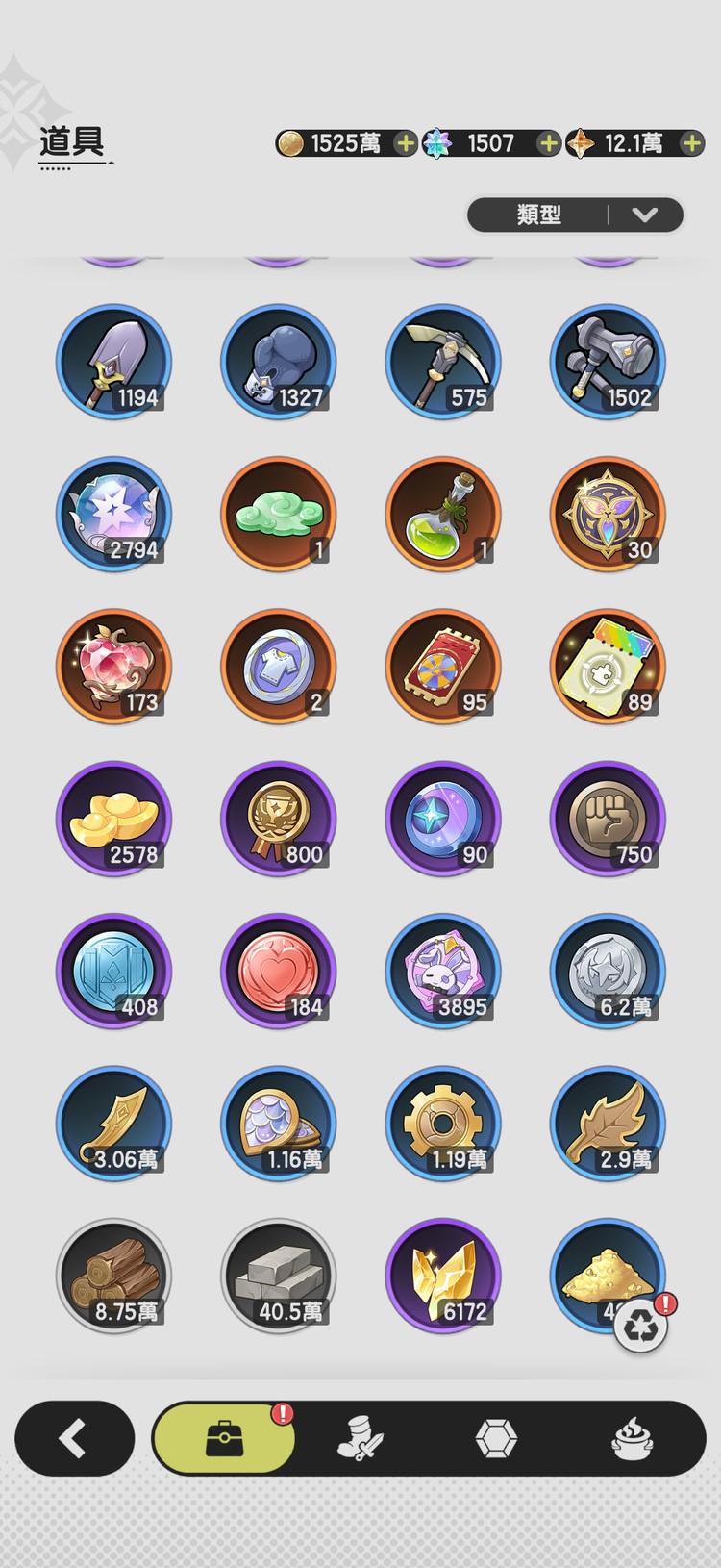Screen dimensions: 721x1568
Task: Add more blue crystals with the plus next to 1507
Action: click(x=548, y=143)
